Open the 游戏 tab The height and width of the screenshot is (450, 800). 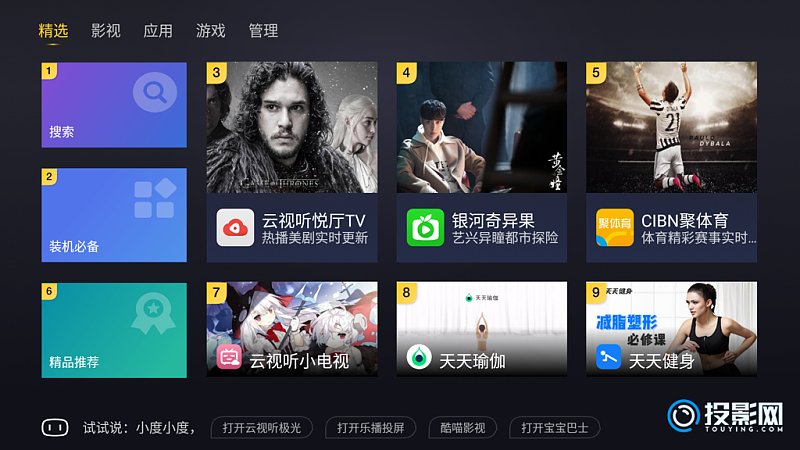(210, 31)
